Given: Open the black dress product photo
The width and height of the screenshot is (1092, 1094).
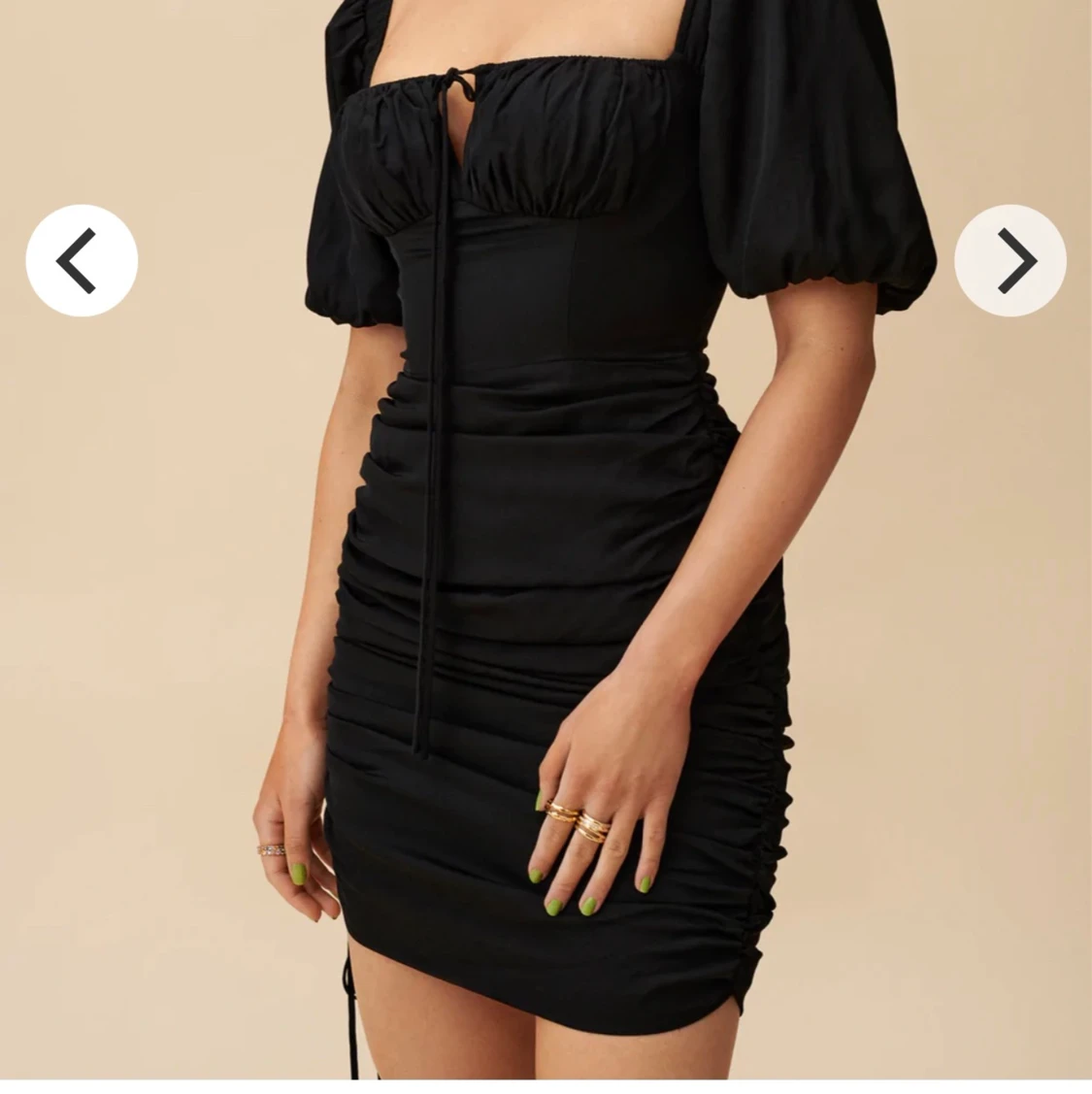Looking at the screenshot, I should pyautogui.click(x=544, y=544).
